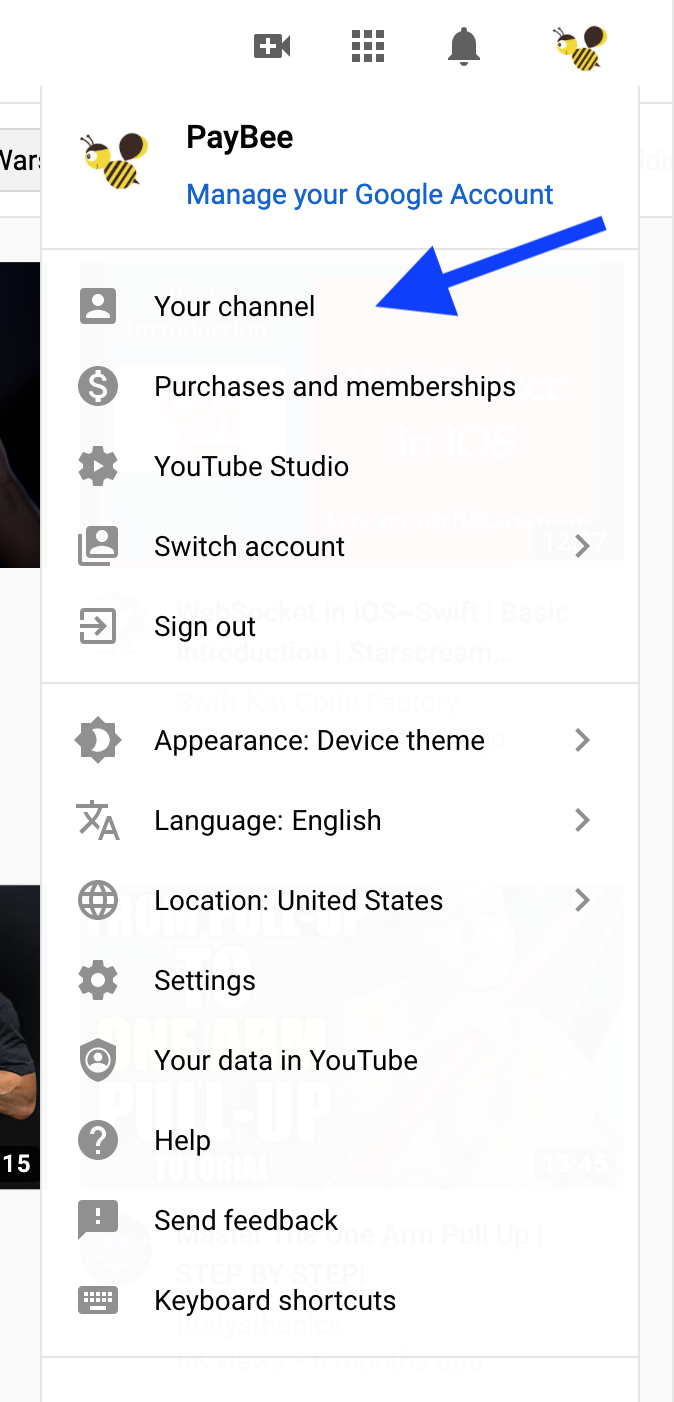Open Purchases and memberships
Viewport: 674px width, 1402px height.
point(334,386)
